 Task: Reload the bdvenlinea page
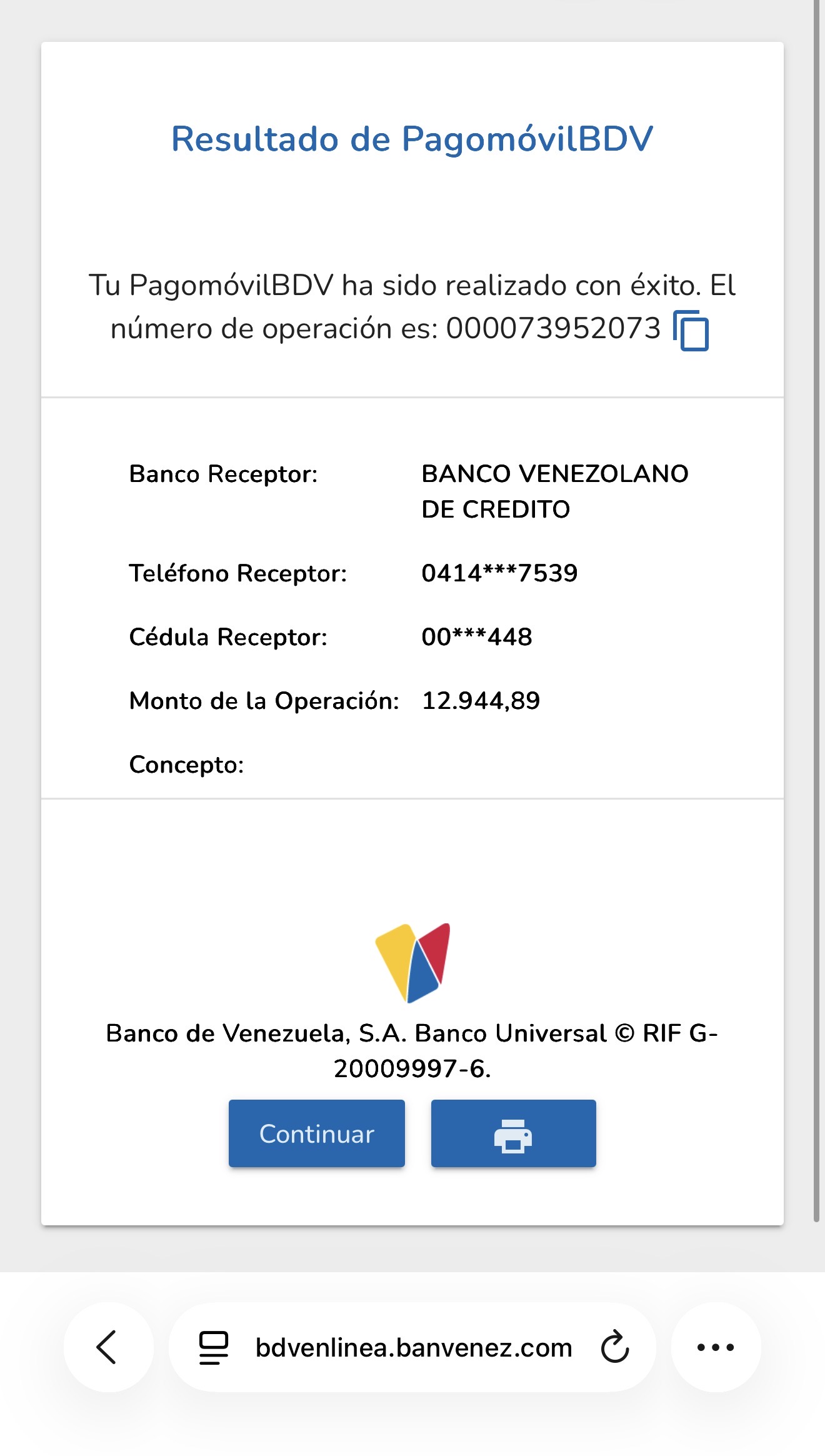(615, 1347)
